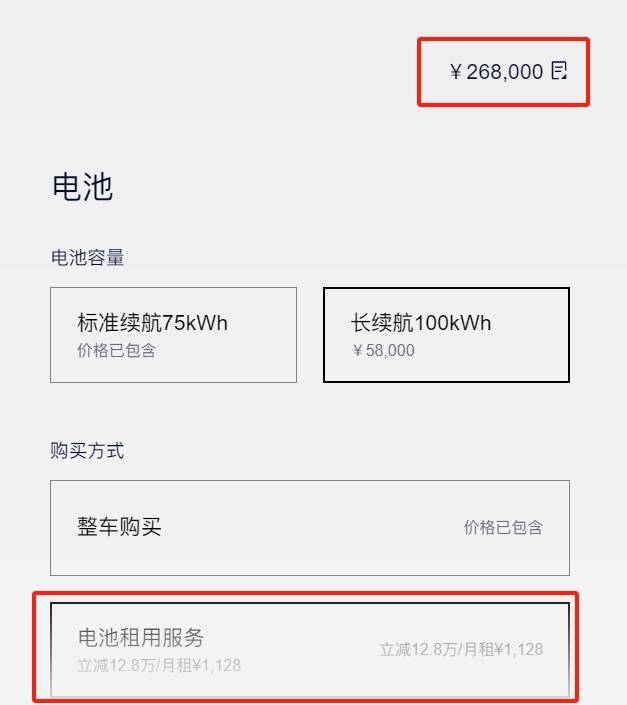Choose 长续航100kWh battery option
This screenshot has height=705, width=627.
[446, 335]
